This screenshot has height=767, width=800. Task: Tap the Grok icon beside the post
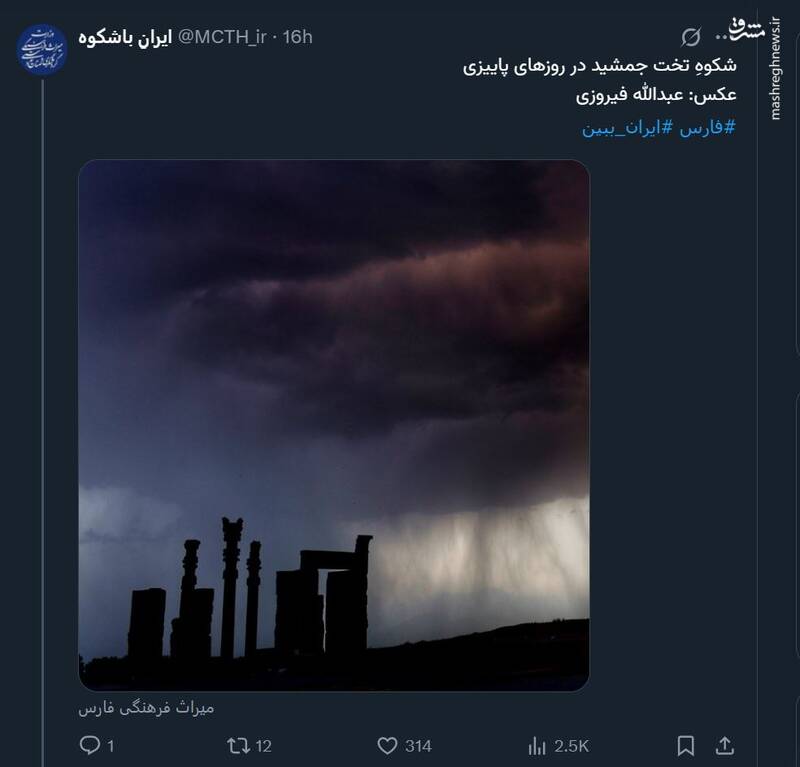click(x=690, y=38)
